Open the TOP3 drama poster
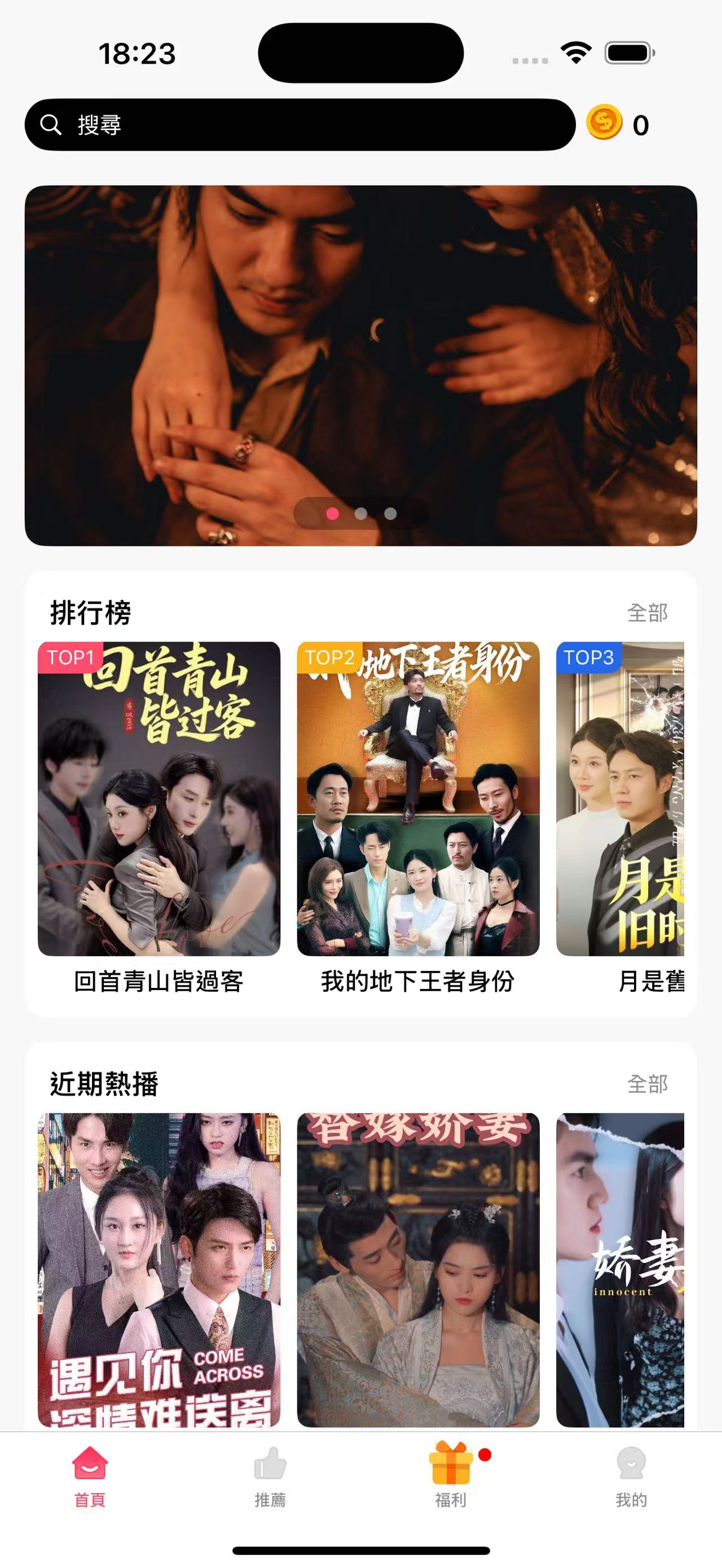The height and width of the screenshot is (1568, 722). point(620,798)
